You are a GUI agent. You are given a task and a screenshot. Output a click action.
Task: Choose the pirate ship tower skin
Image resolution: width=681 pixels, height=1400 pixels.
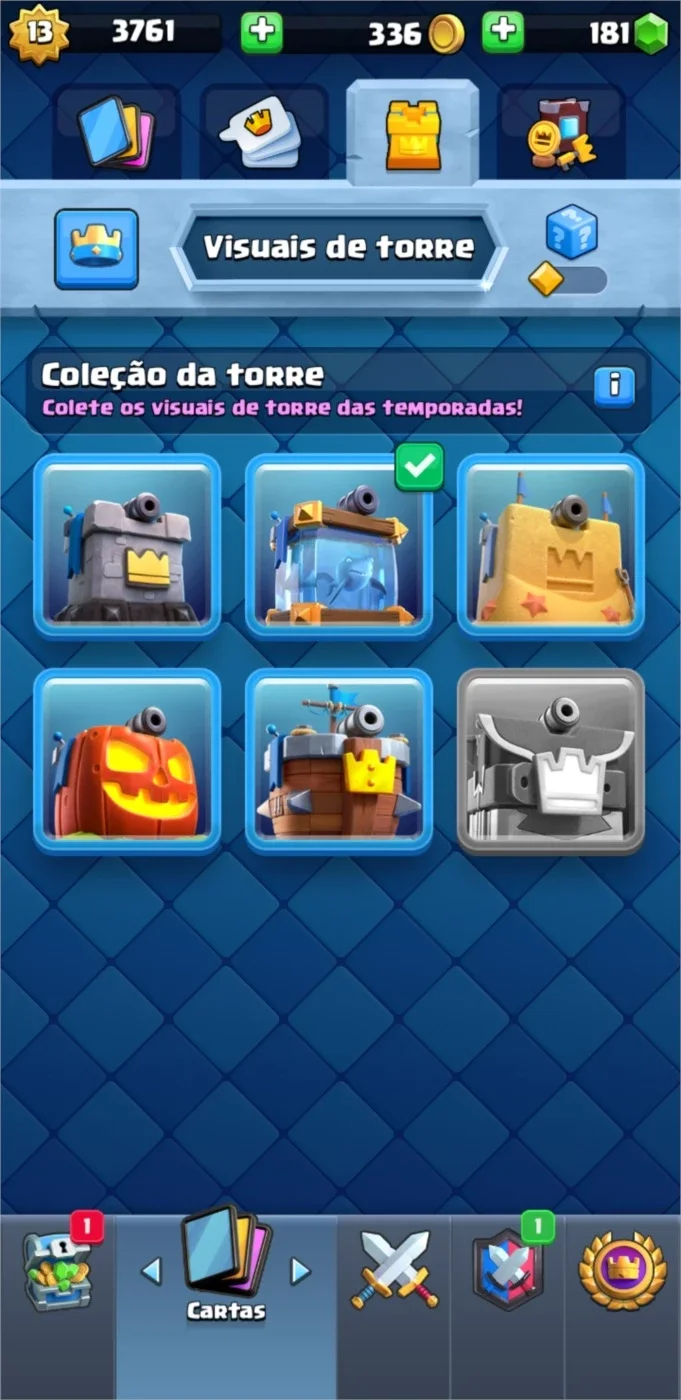pos(339,760)
